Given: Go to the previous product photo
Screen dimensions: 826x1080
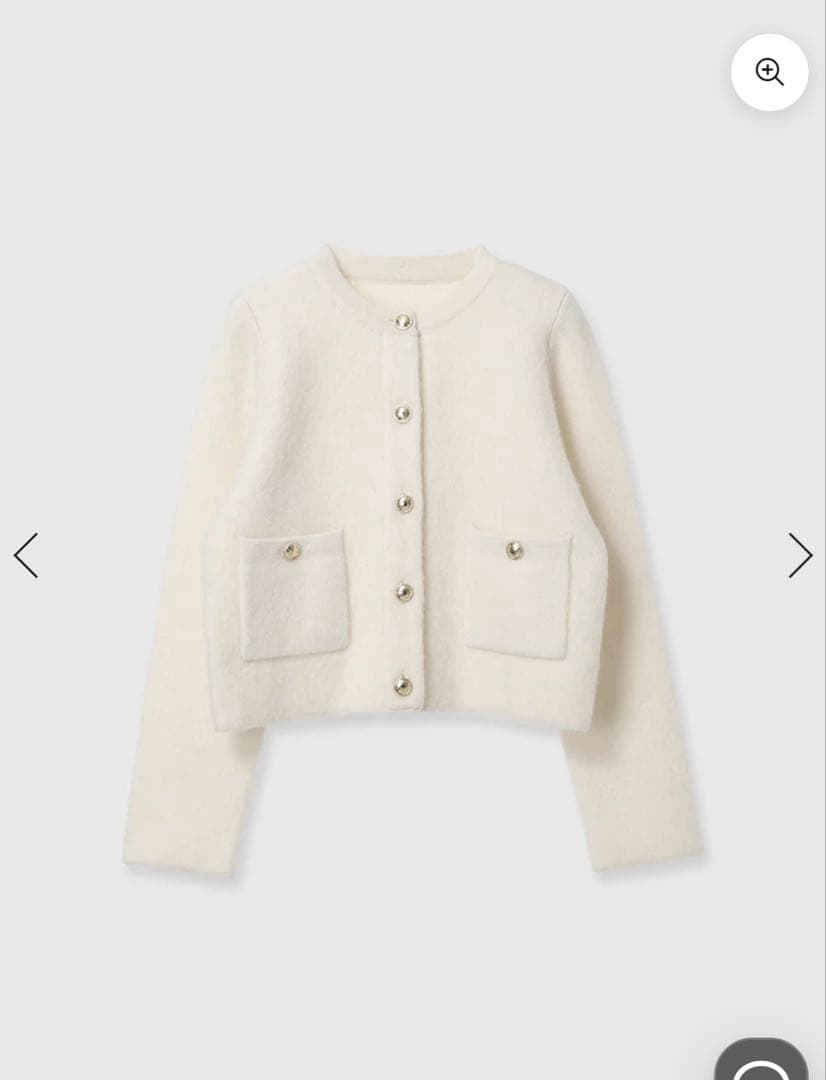Looking at the screenshot, I should [26, 555].
